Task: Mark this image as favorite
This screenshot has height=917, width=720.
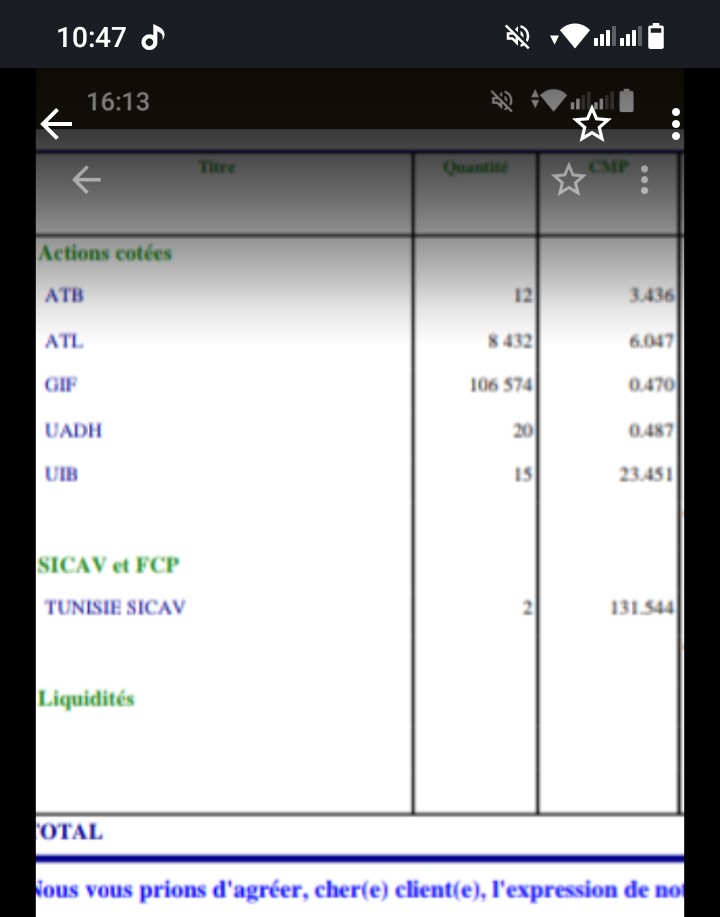Action: pos(592,125)
